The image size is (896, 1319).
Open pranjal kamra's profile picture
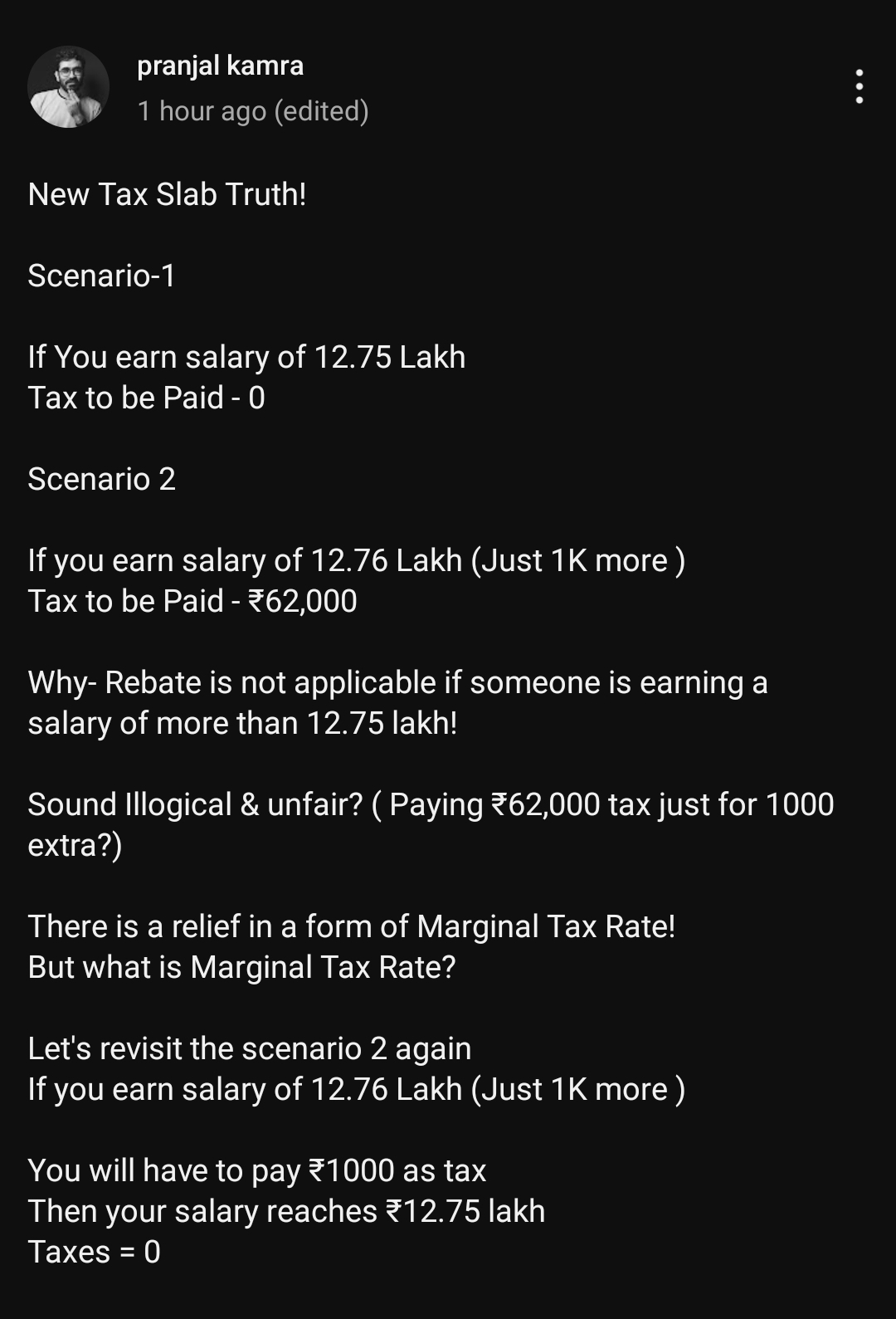click(68, 86)
